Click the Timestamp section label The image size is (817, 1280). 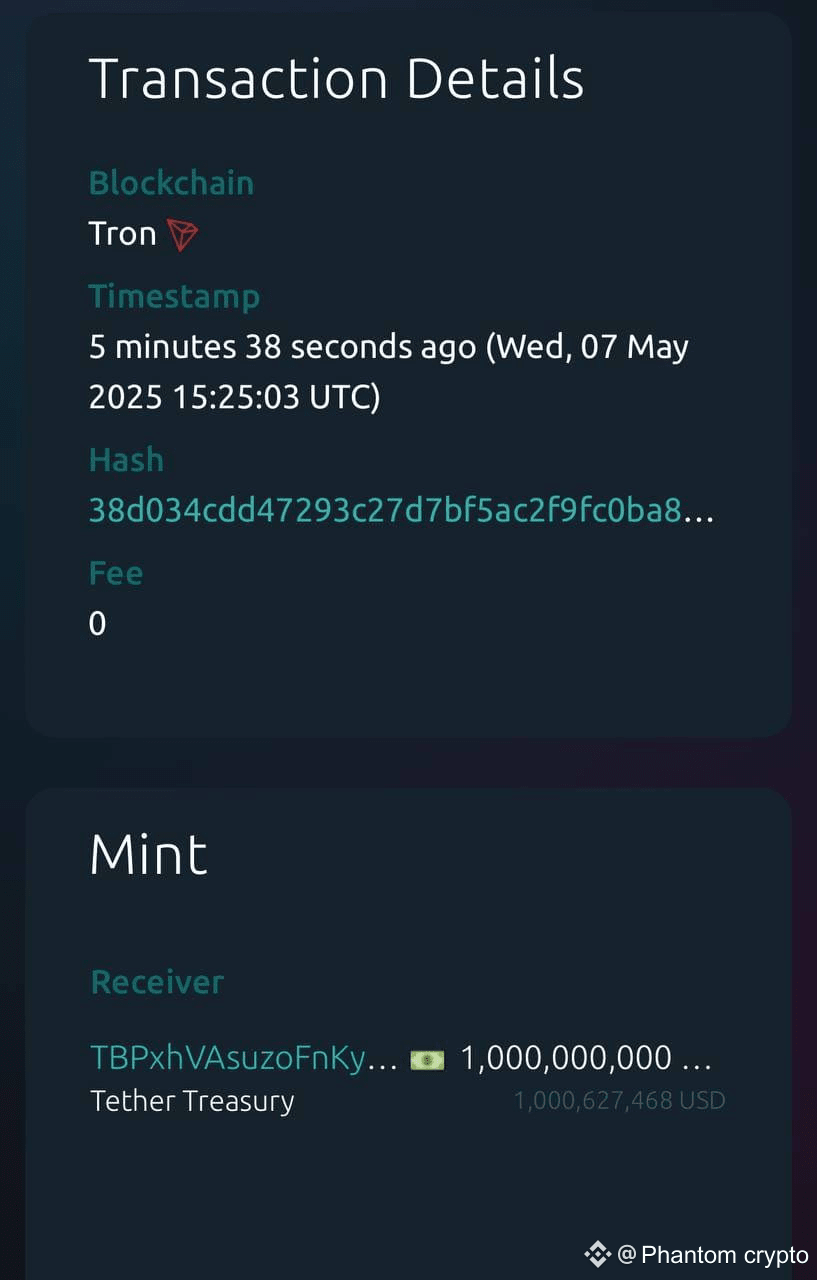[174, 296]
